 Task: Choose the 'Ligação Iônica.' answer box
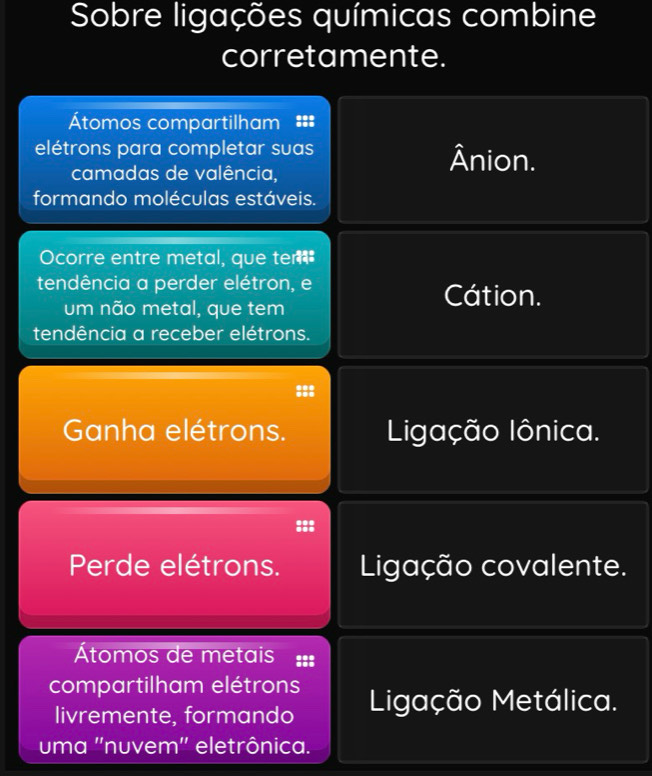[493, 430]
